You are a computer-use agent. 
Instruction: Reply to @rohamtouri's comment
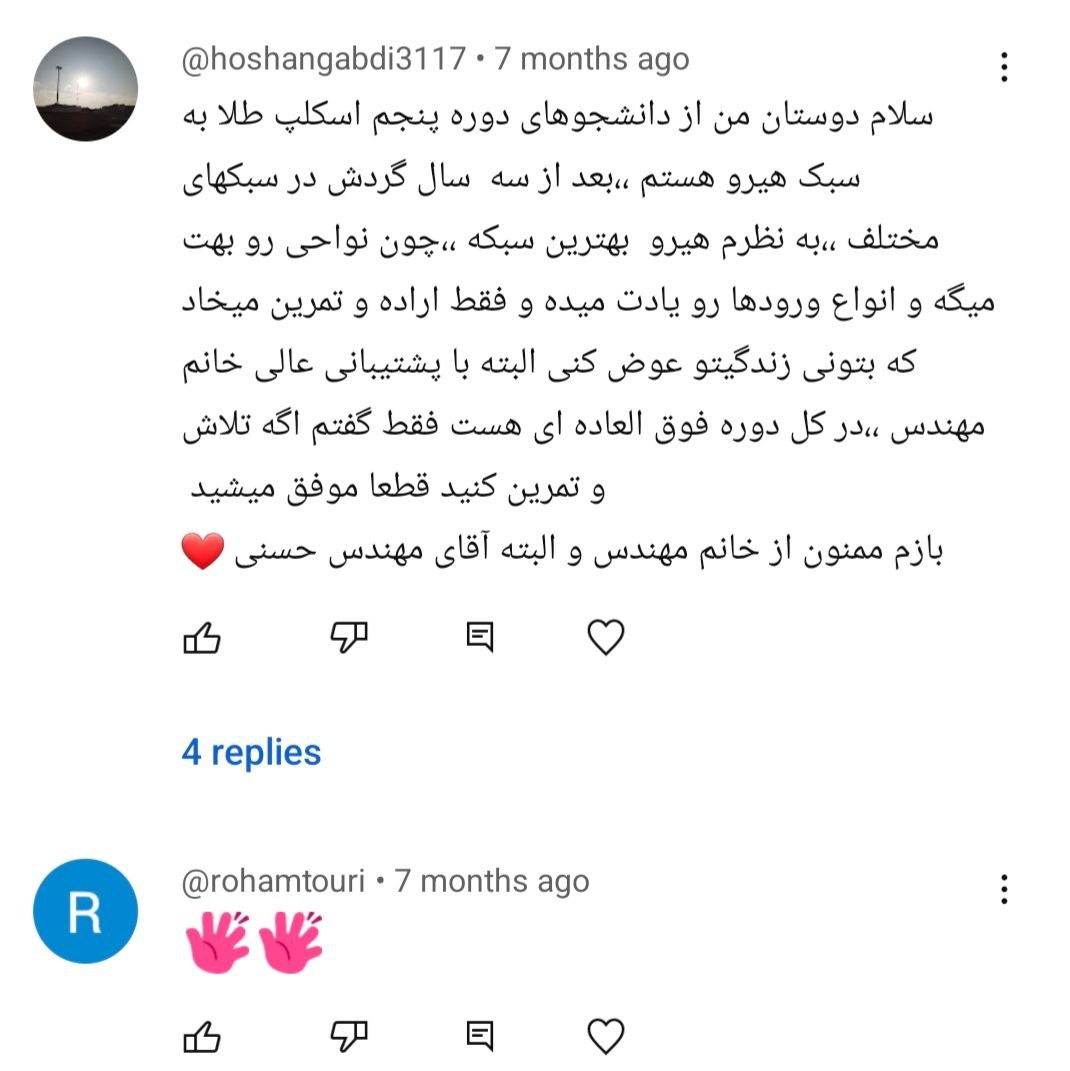pos(480,1036)
